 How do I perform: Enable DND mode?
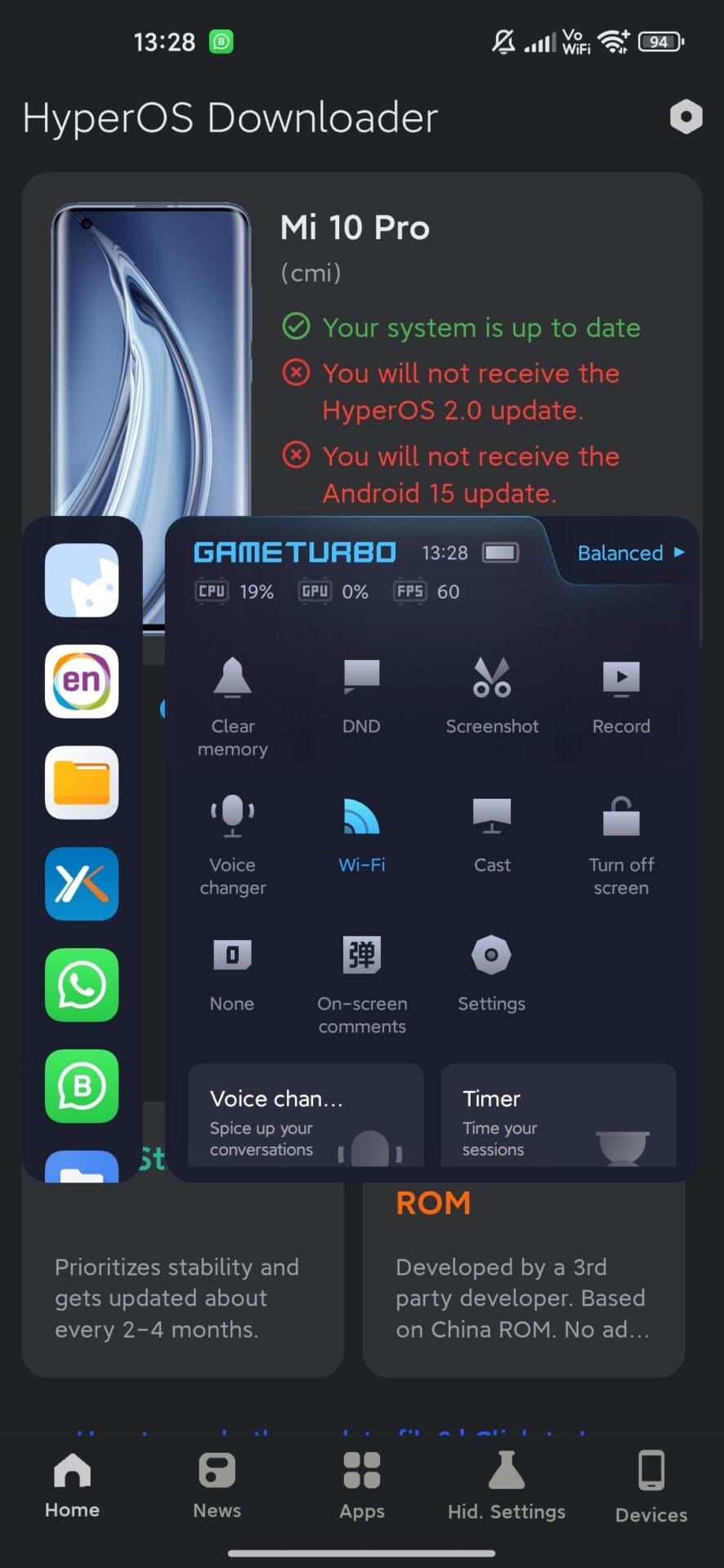361,696
